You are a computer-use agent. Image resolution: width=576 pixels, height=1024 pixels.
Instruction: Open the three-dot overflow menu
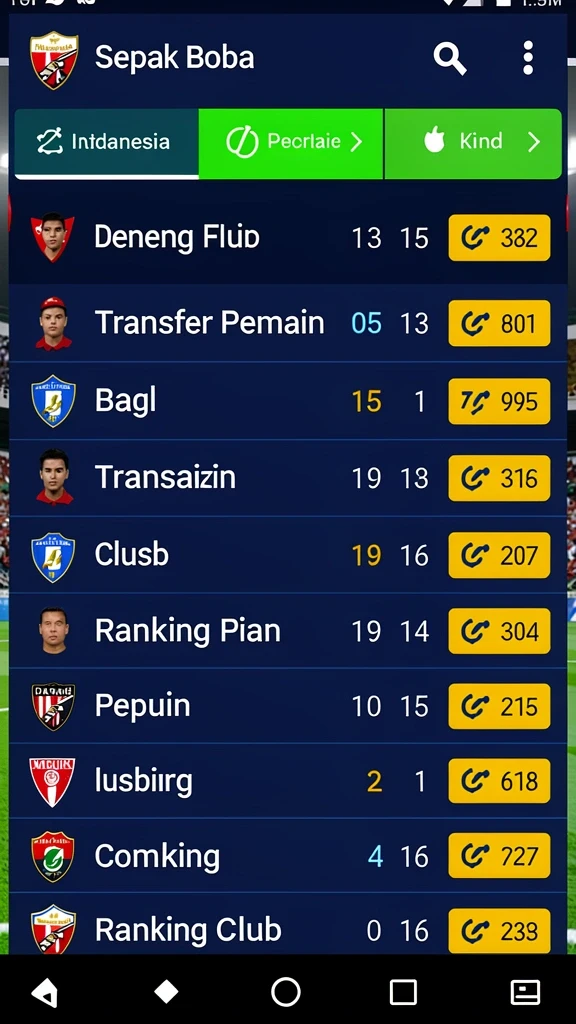tap(528, 58)
